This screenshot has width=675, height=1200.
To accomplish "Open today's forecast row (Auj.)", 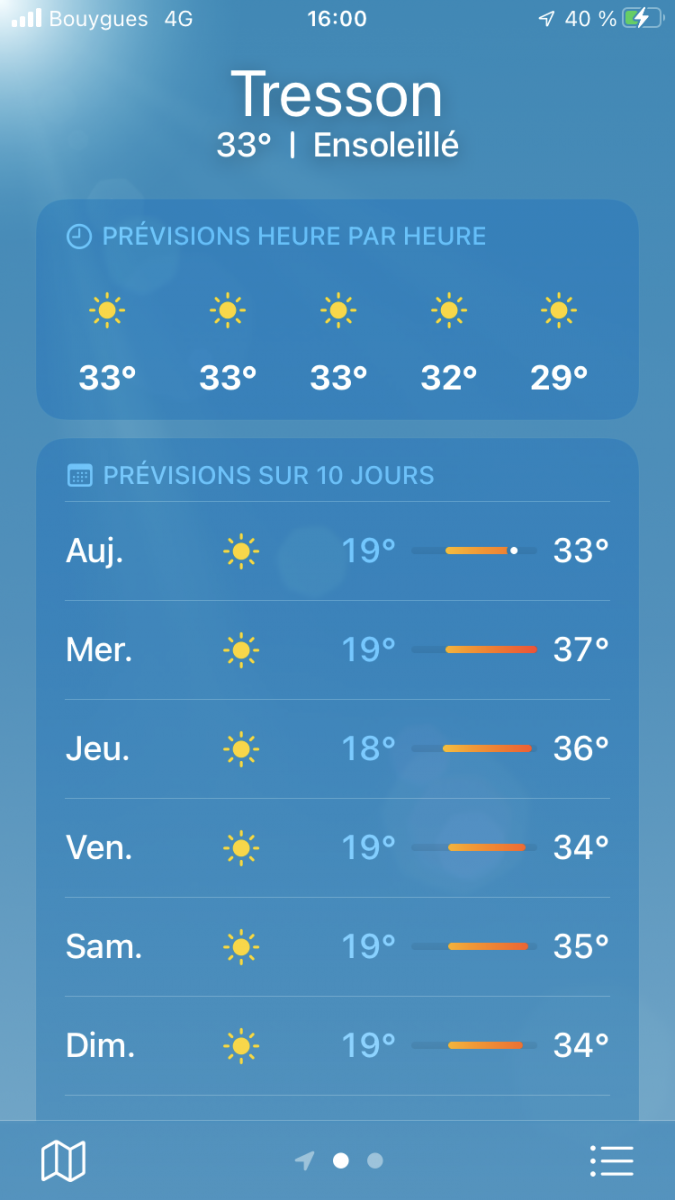I will [x=337, y=551].
